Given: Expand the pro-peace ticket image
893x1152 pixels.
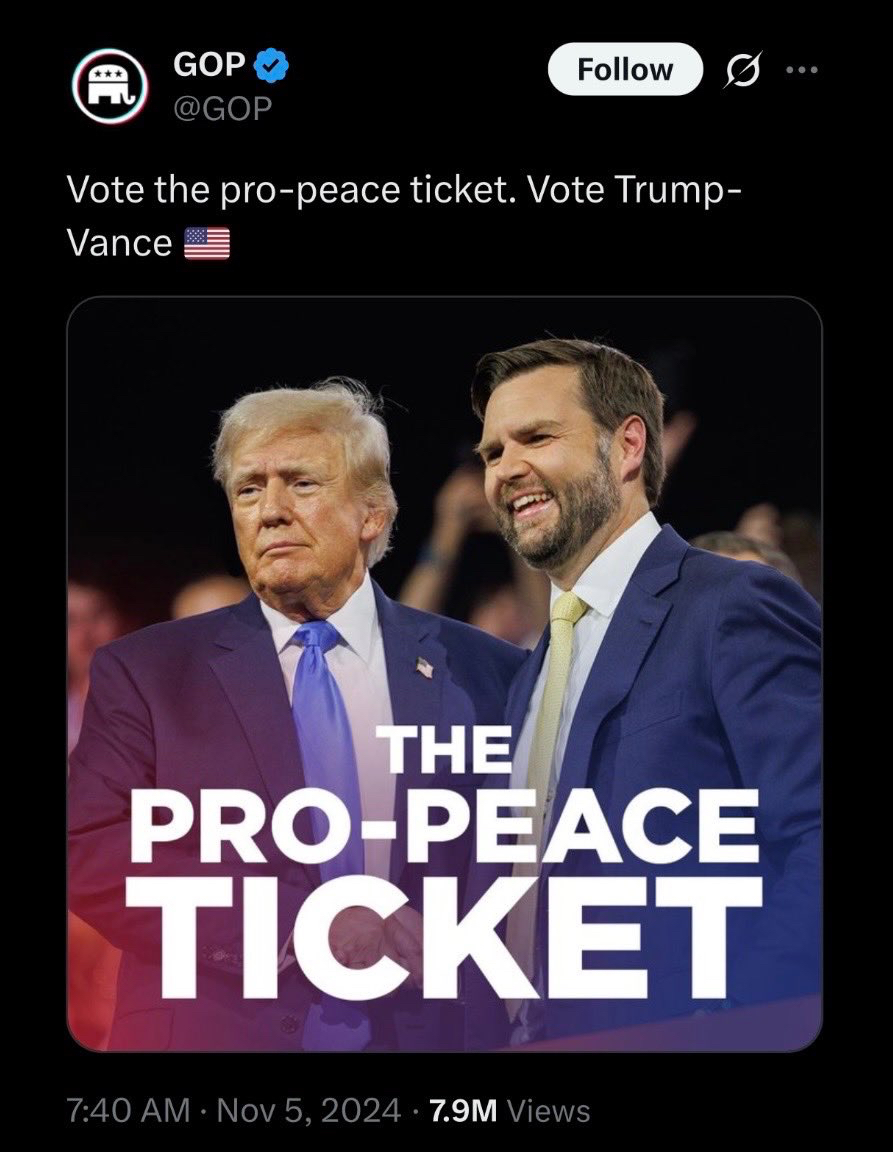Looking at the screenshot, I should [x=445, y=673].
